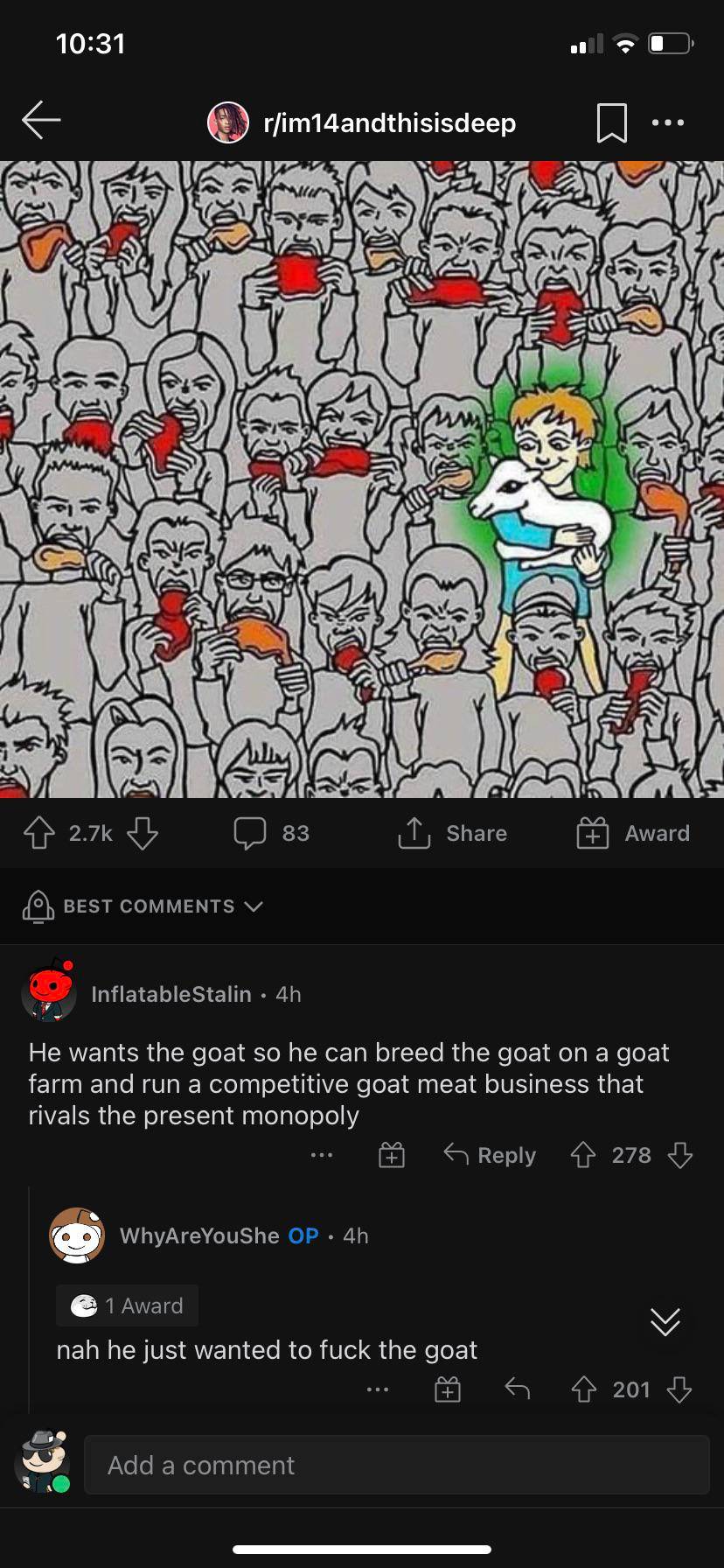Open WhyAreYouShe's profile
Screen dimensions: 724x1568
click(x=199, y=1235)
